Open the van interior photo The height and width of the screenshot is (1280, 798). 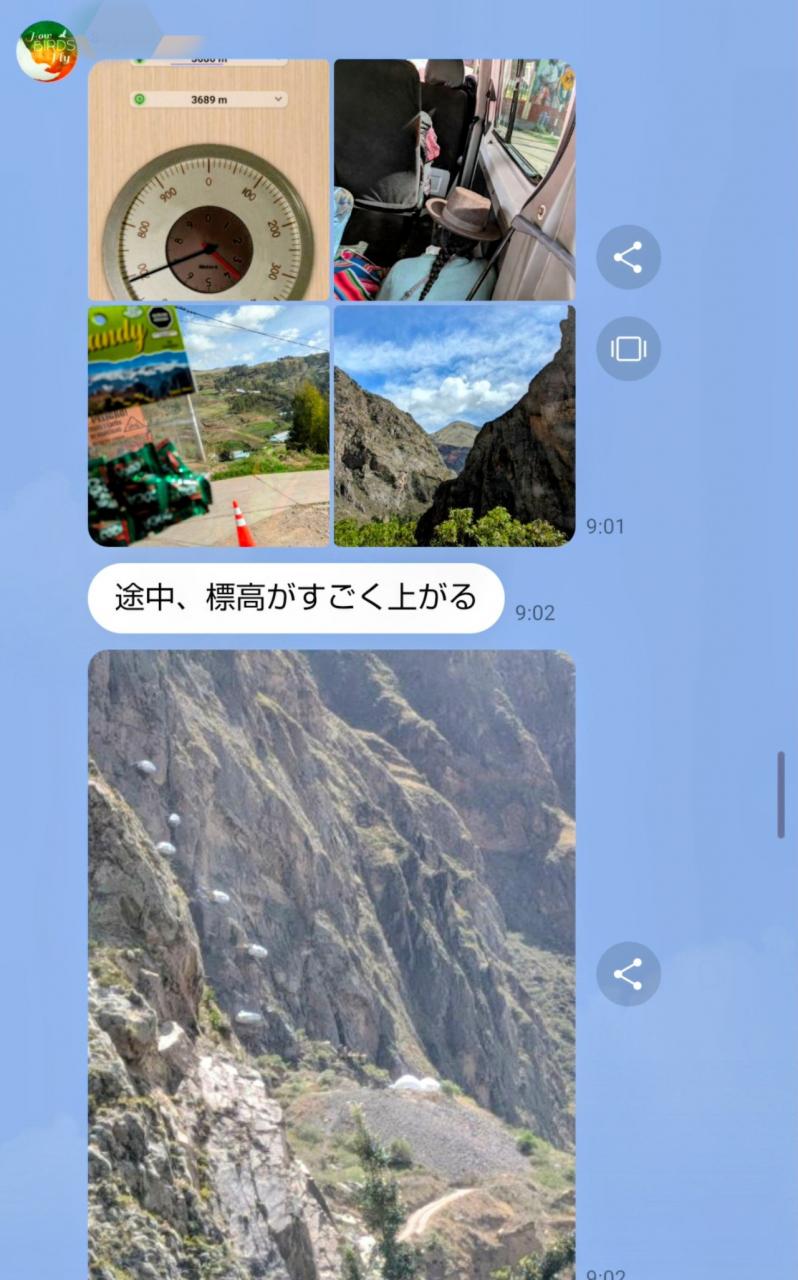pos(454,180)
